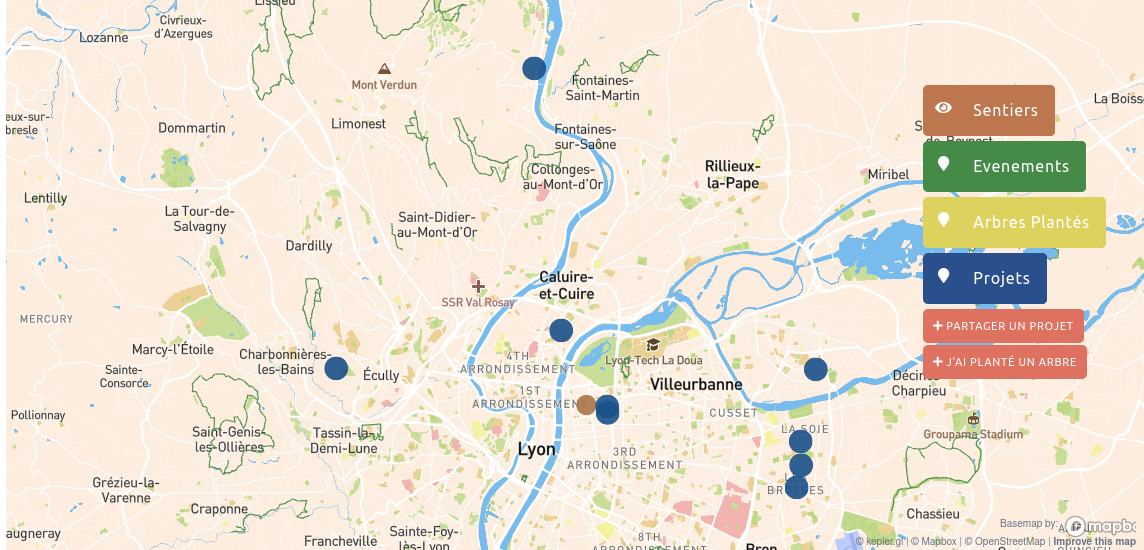The image size is (1144, 550).
Task: Open the blue marker near Charbonnières-les-Bains
Action: pyautogui.click(x=336, y=368)
